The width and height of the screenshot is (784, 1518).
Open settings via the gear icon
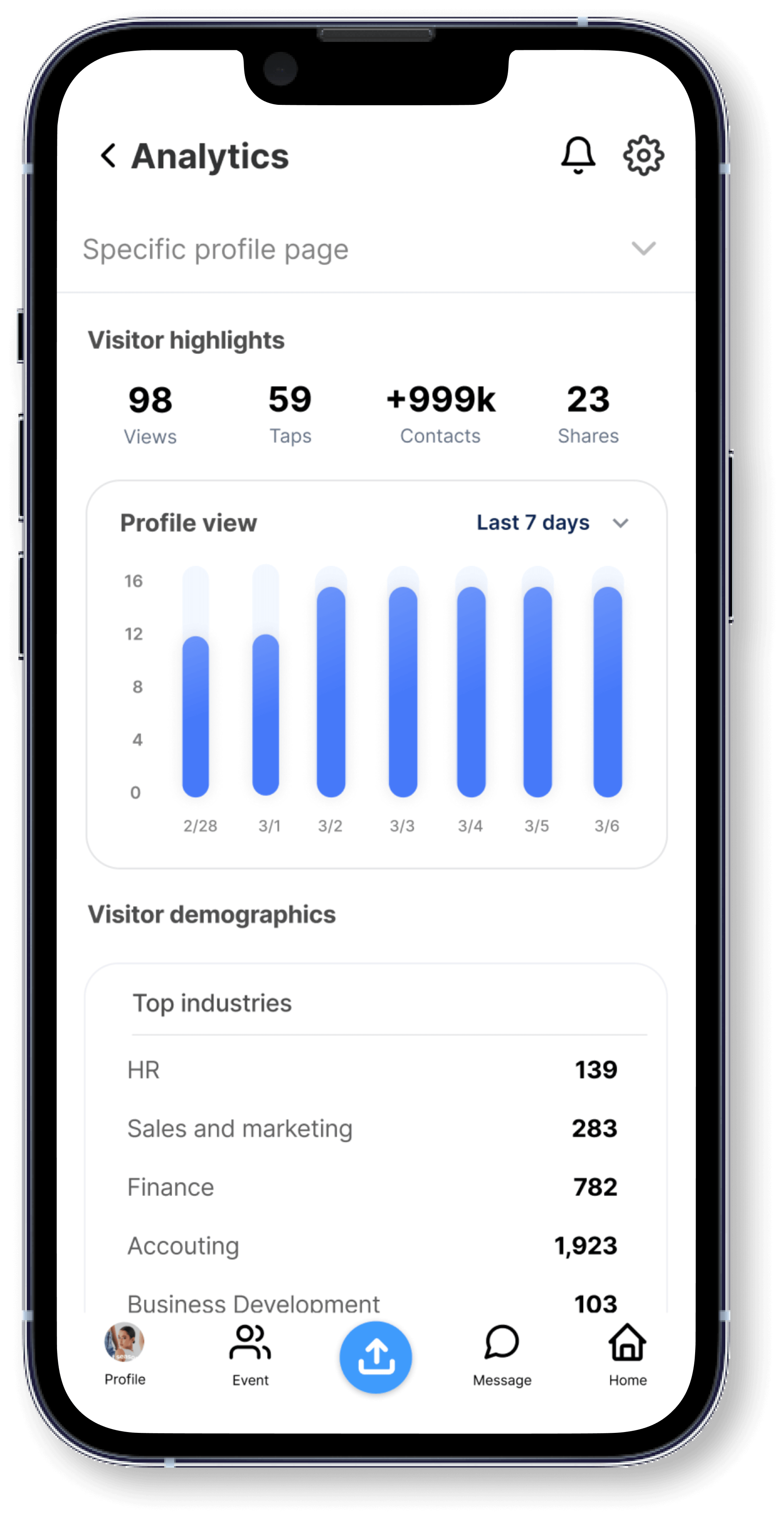pos(643,156)
